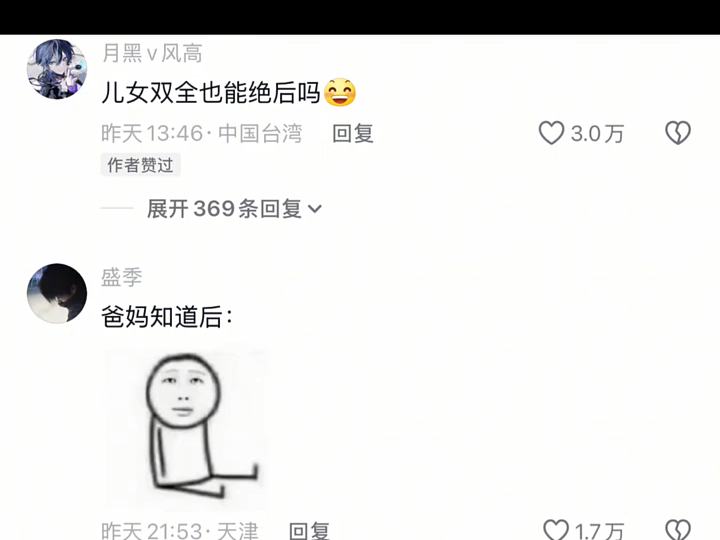Viewport: 720px width, 540px height.
Task: Like 盛季's comment
Action: 556,530
